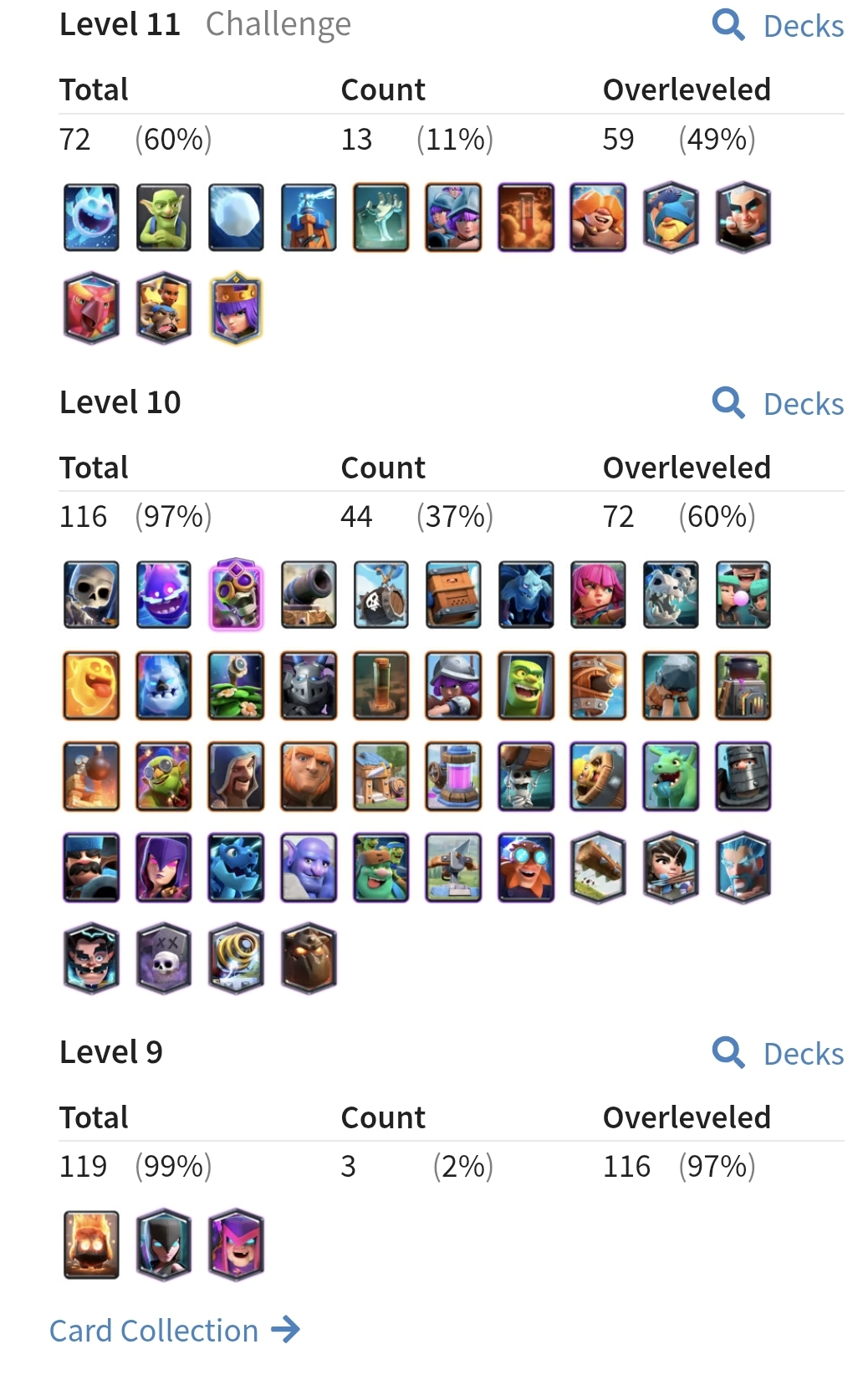Open Decks search for Level 11
Screen dimensions: 868x1375
point(779,26)
